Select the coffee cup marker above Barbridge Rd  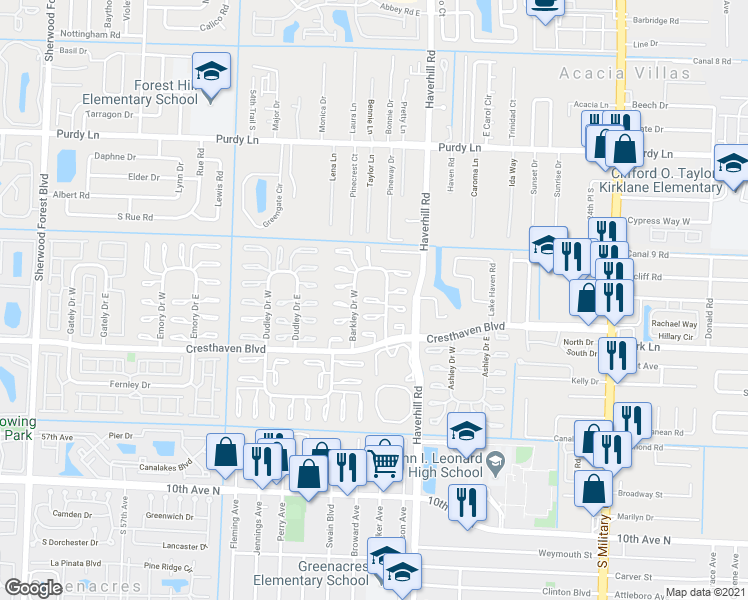click(545, 7)
